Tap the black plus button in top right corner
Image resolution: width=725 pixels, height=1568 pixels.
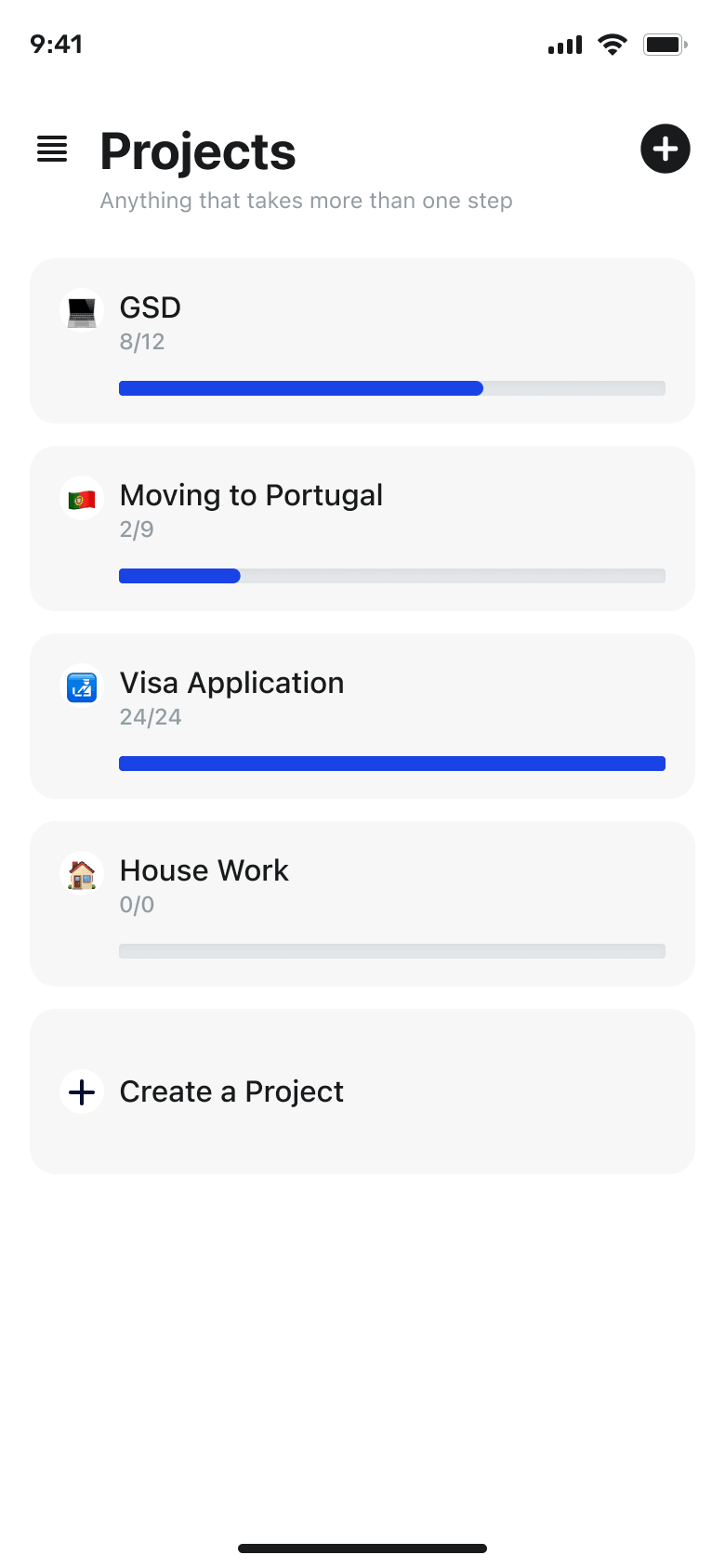pyautogui.click(x=666, y=149)
